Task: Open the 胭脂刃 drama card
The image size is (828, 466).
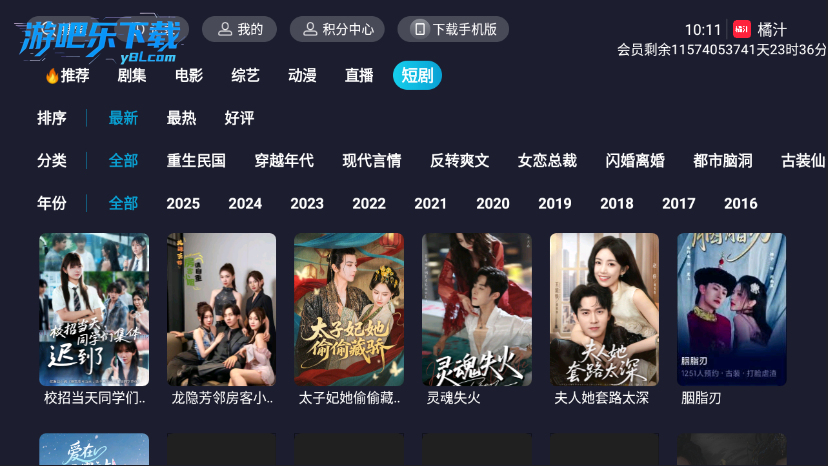Action: pyautogui.click(x=731, y=310)
